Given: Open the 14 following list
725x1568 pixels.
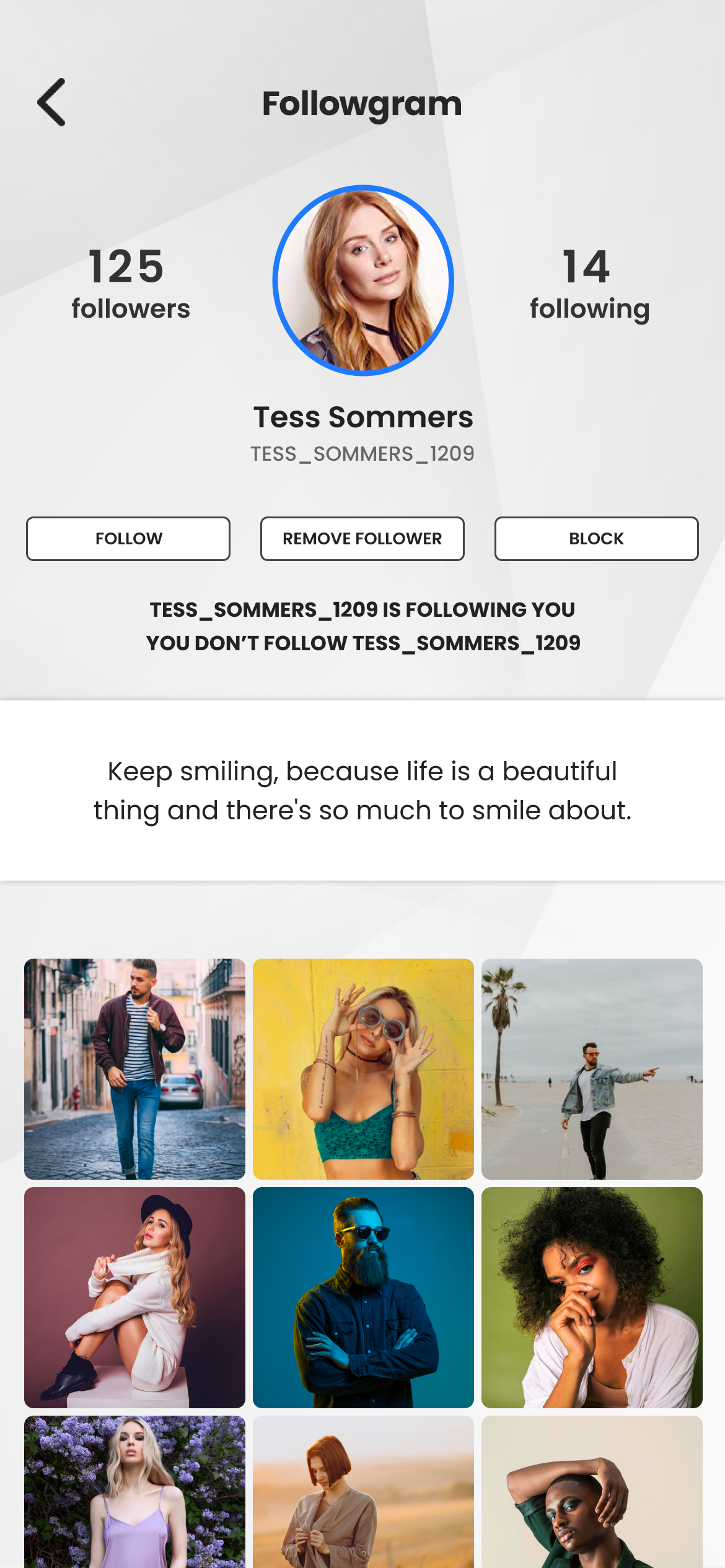Looking at the screenshot, I should pyautogui.click(x=589, y=284).
